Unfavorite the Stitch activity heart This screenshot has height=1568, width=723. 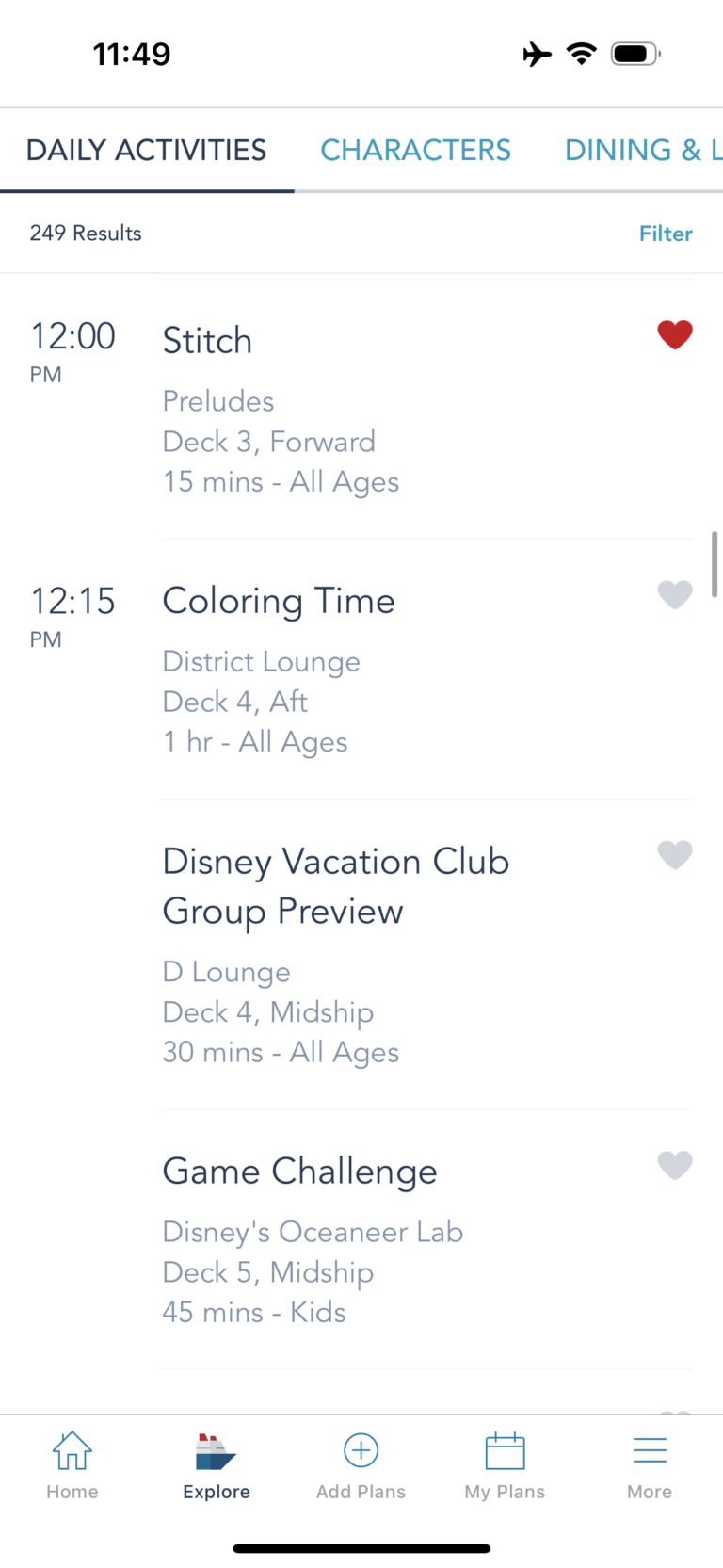[675, 334]
